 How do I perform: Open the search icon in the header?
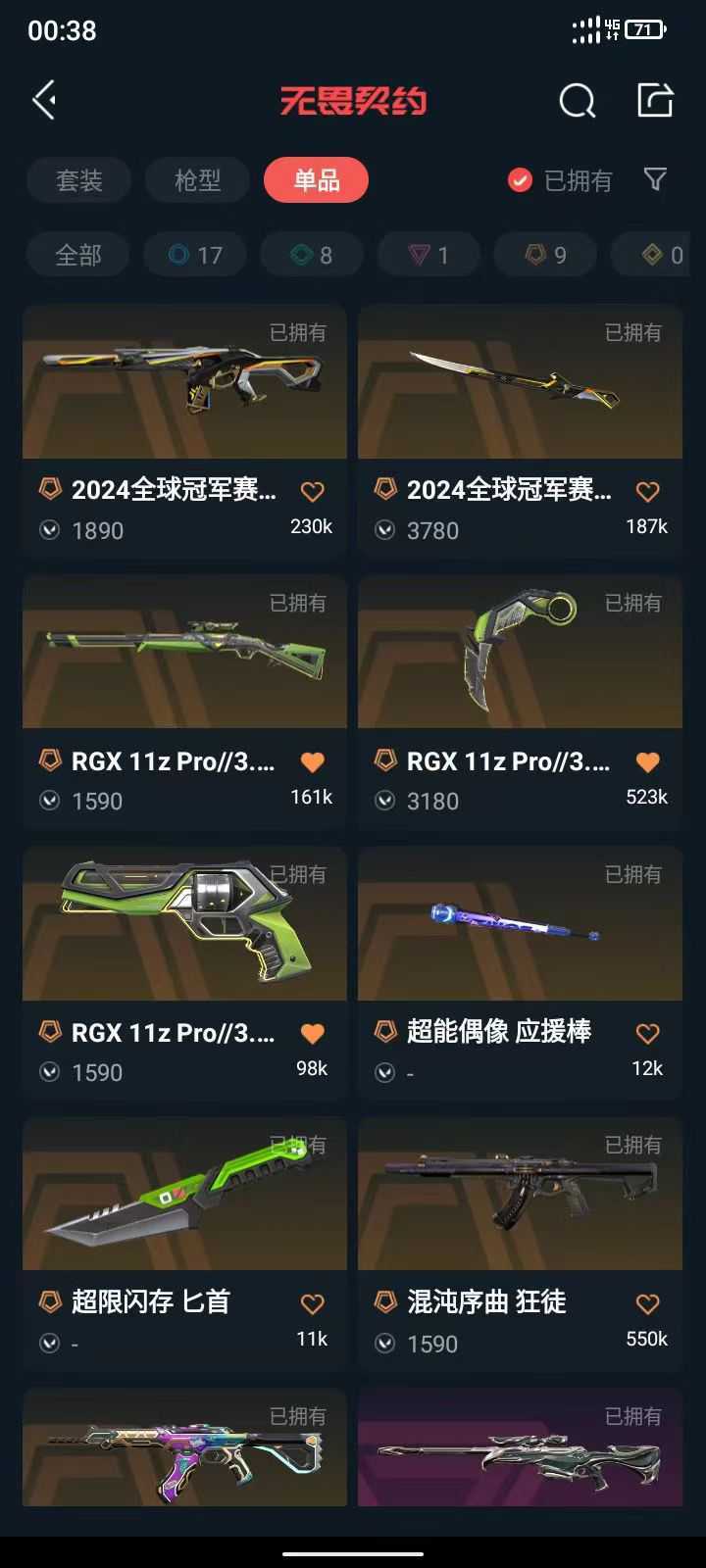point(577,100)
